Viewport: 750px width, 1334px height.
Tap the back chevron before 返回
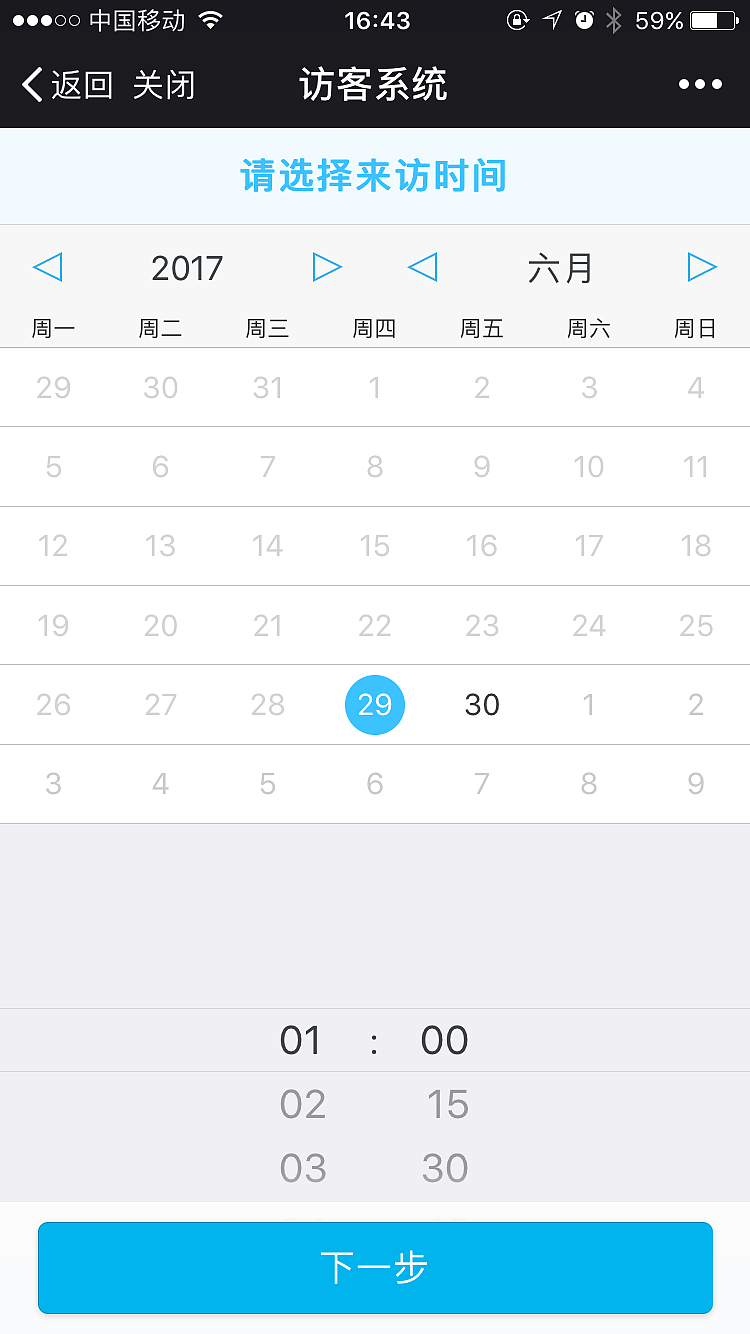pyautogui.click(x=31, y=85)
